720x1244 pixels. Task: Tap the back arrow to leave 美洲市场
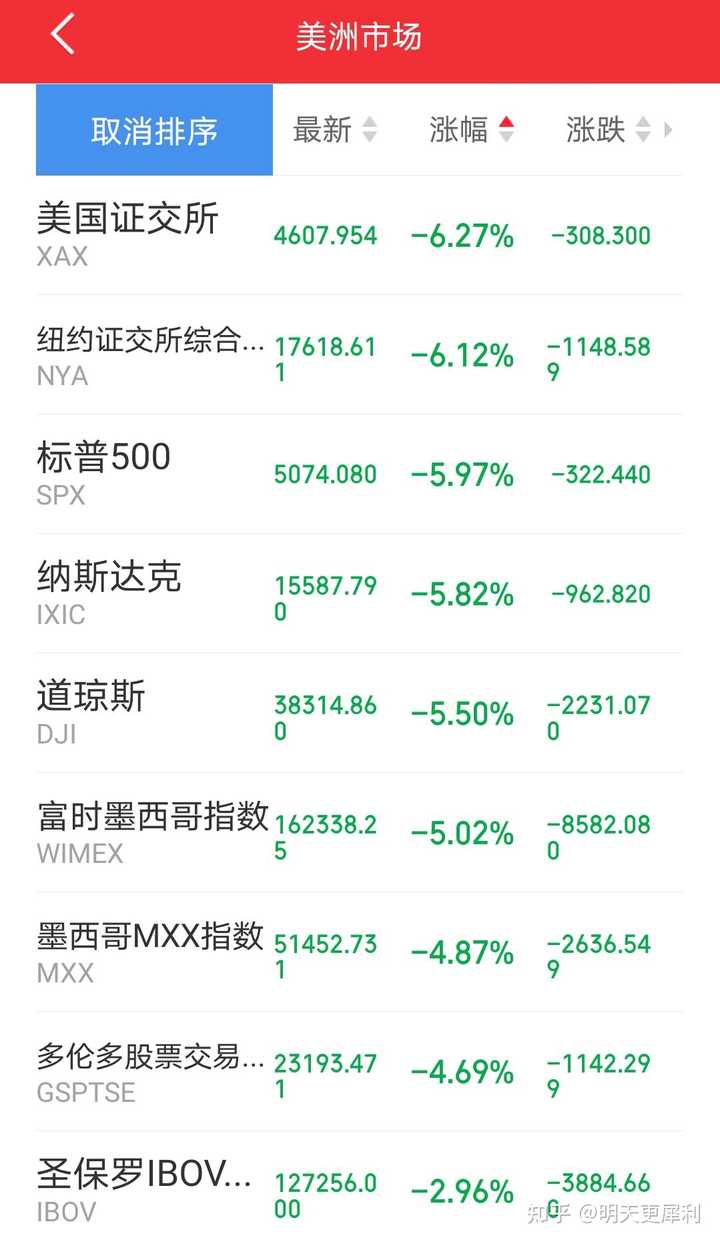pyautogui.click(x=62, y=33)
